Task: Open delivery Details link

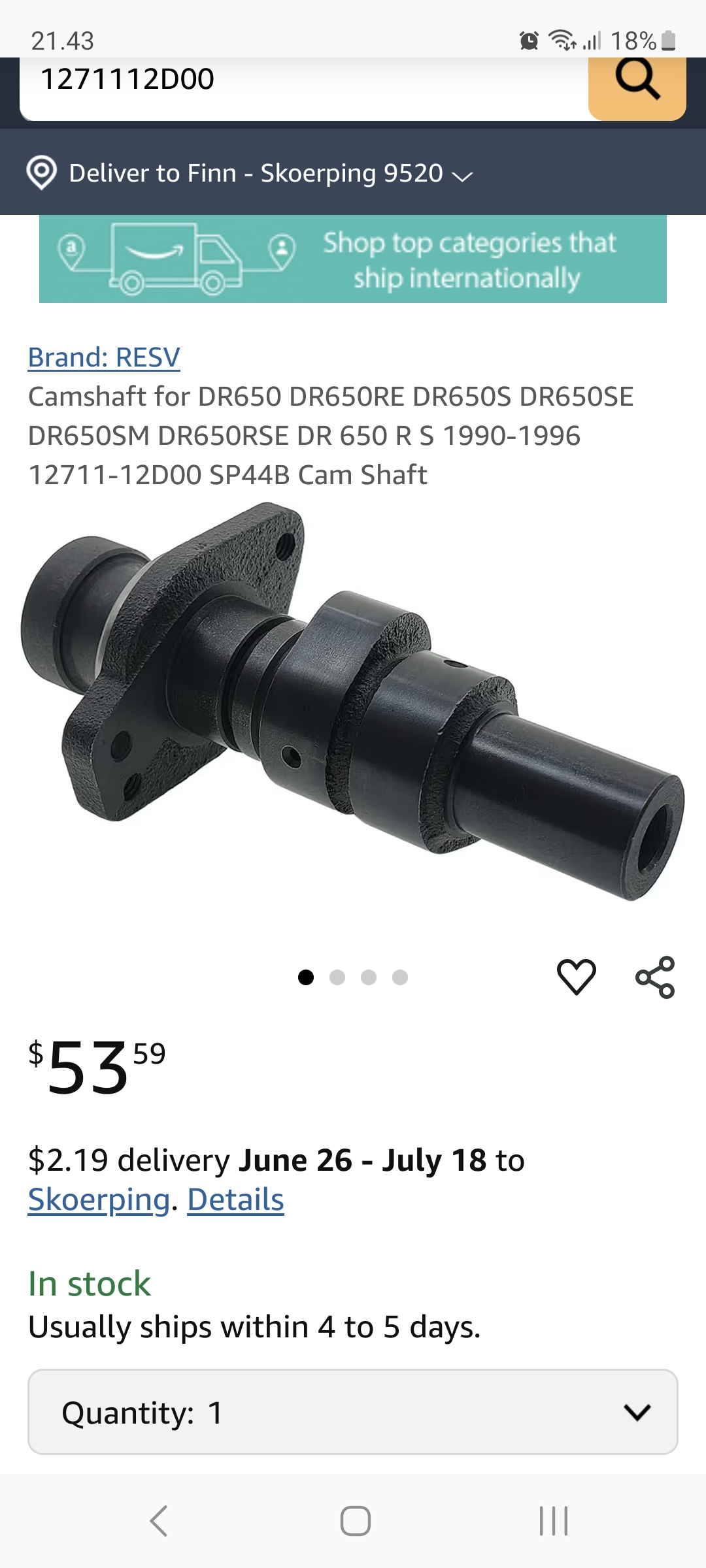Action: coord(235,1200)
